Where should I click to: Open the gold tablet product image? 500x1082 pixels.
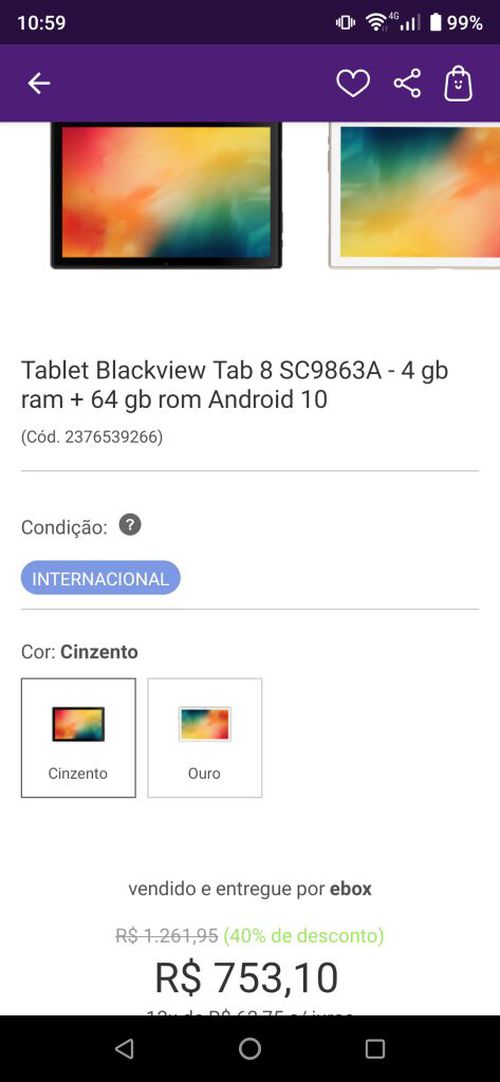pos(414,195)
